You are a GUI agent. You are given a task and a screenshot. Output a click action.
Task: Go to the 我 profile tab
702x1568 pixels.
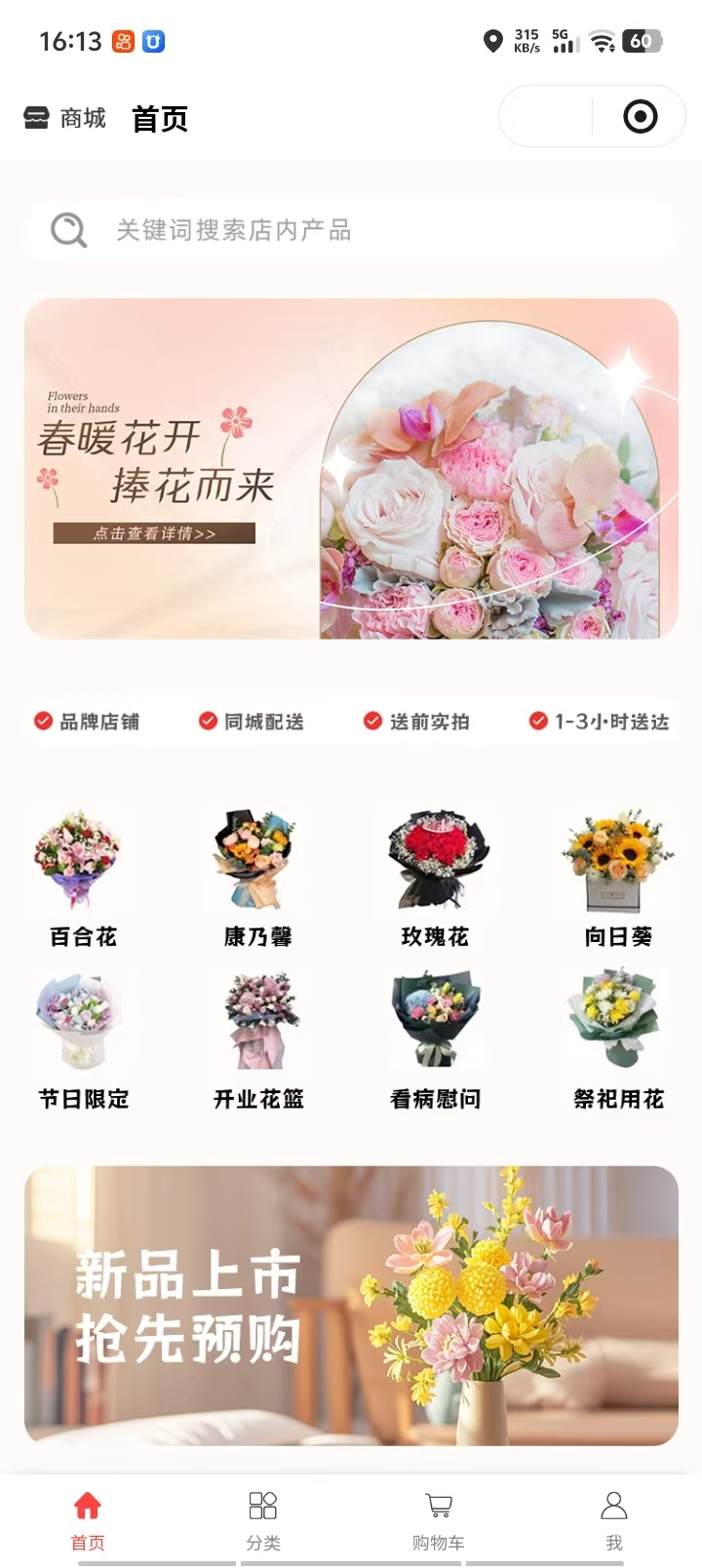[x=613, y=1520]
